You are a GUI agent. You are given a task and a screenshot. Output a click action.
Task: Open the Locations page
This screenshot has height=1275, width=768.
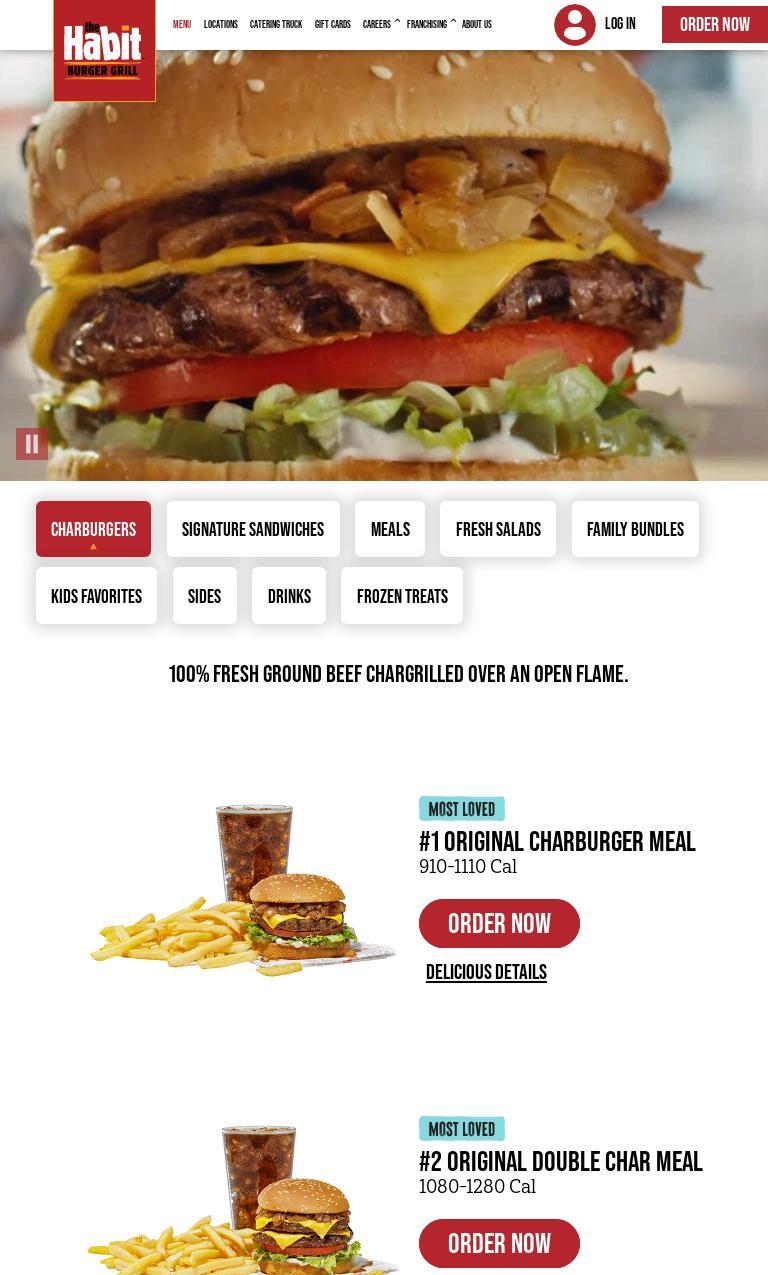[x=221, y=25]
